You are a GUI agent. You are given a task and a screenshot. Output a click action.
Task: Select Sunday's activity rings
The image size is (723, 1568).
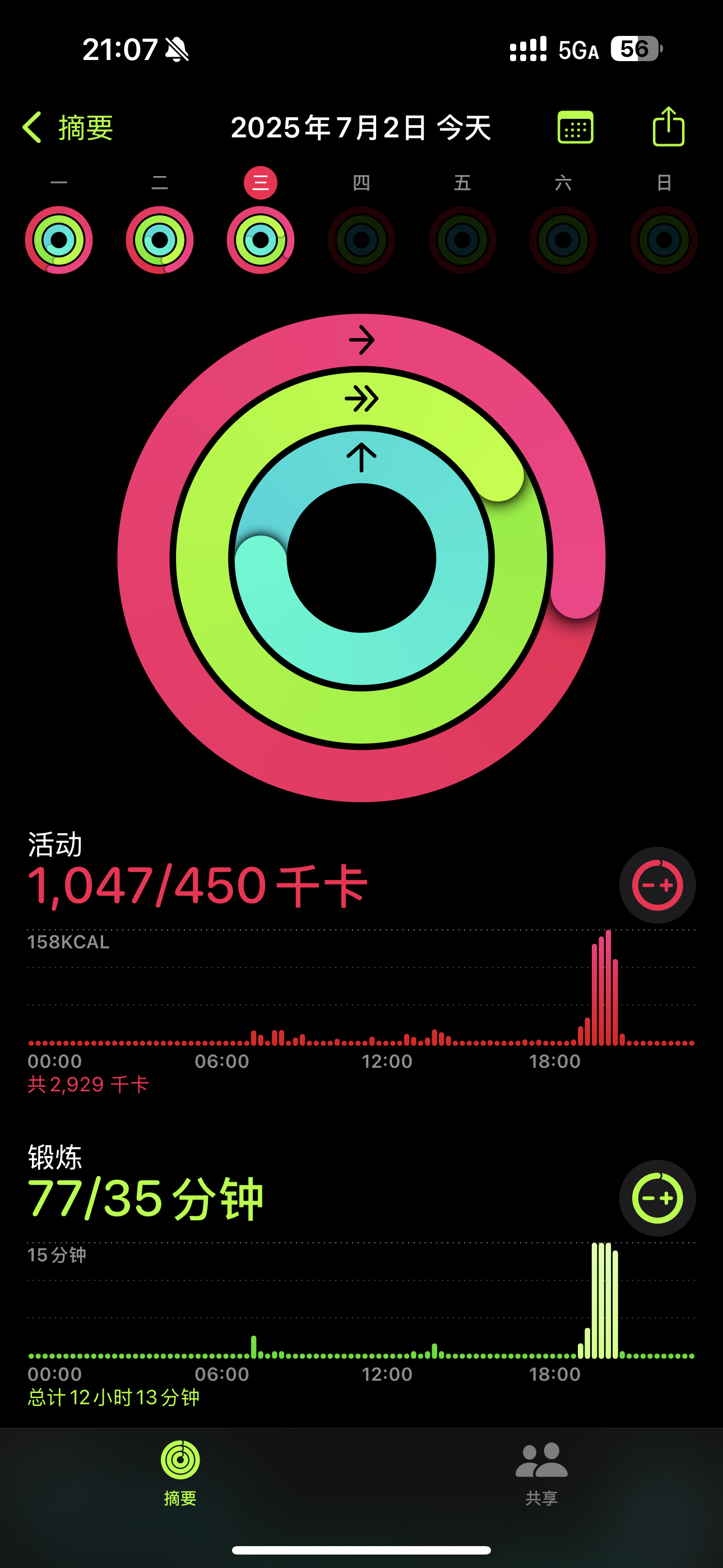pyautogui.click(x=664, y=240)
